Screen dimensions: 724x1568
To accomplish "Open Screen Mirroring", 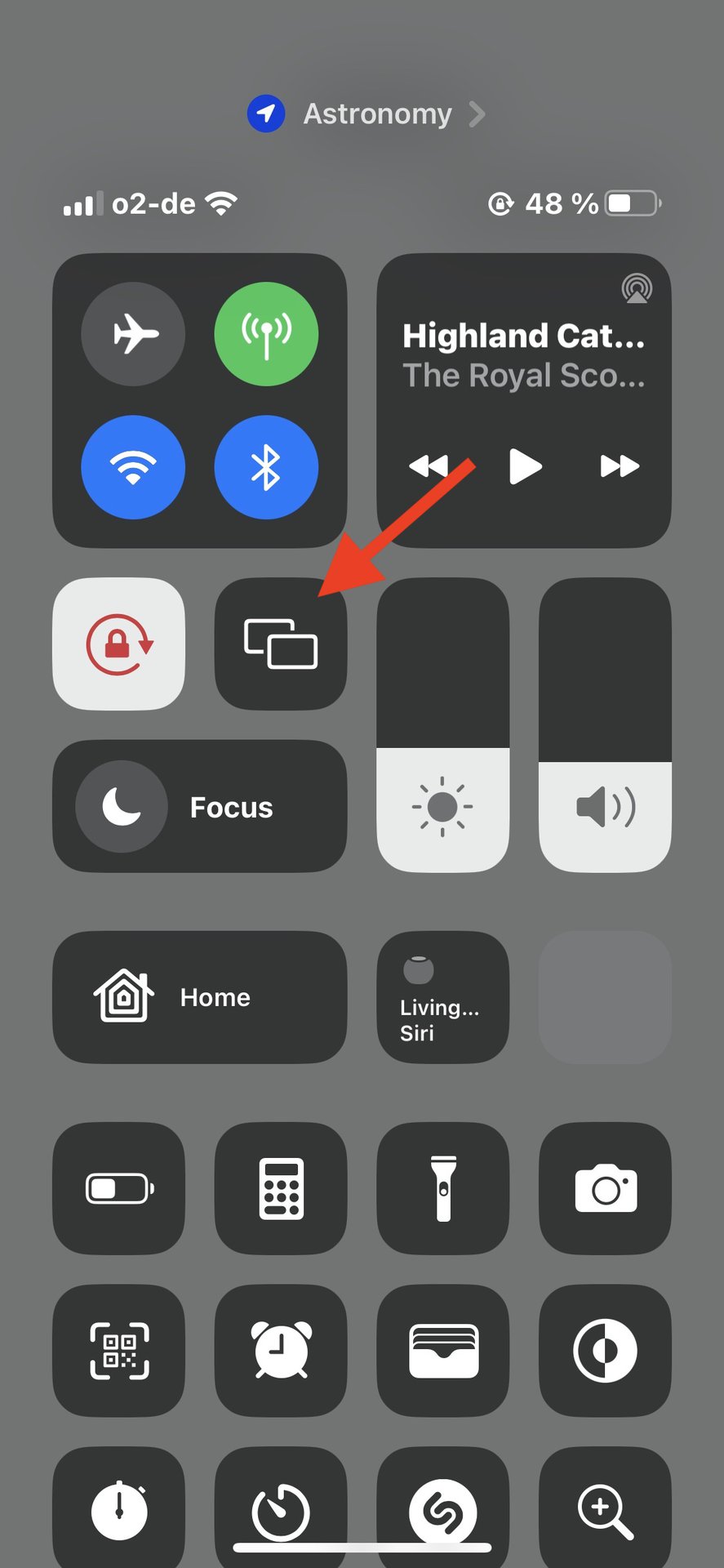I will click(x=281, y=644).
